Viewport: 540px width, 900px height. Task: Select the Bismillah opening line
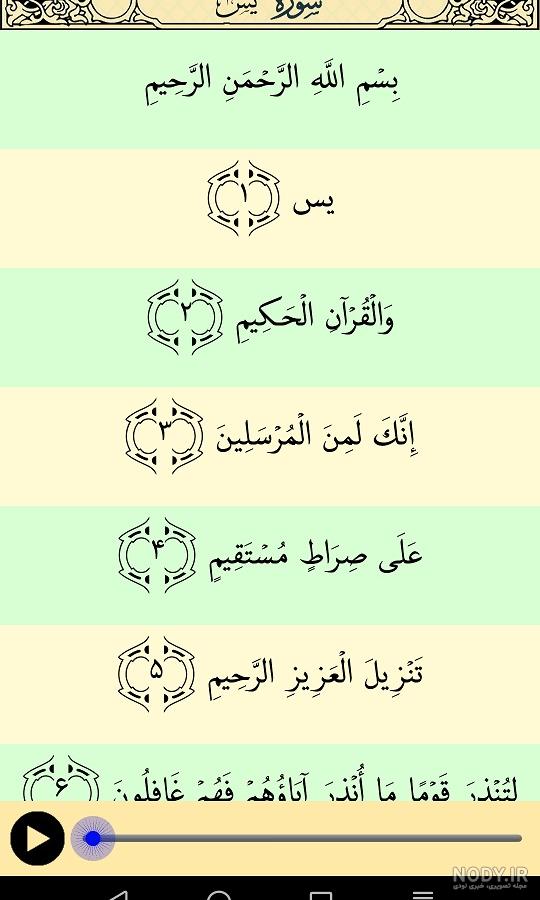[270, 90]
